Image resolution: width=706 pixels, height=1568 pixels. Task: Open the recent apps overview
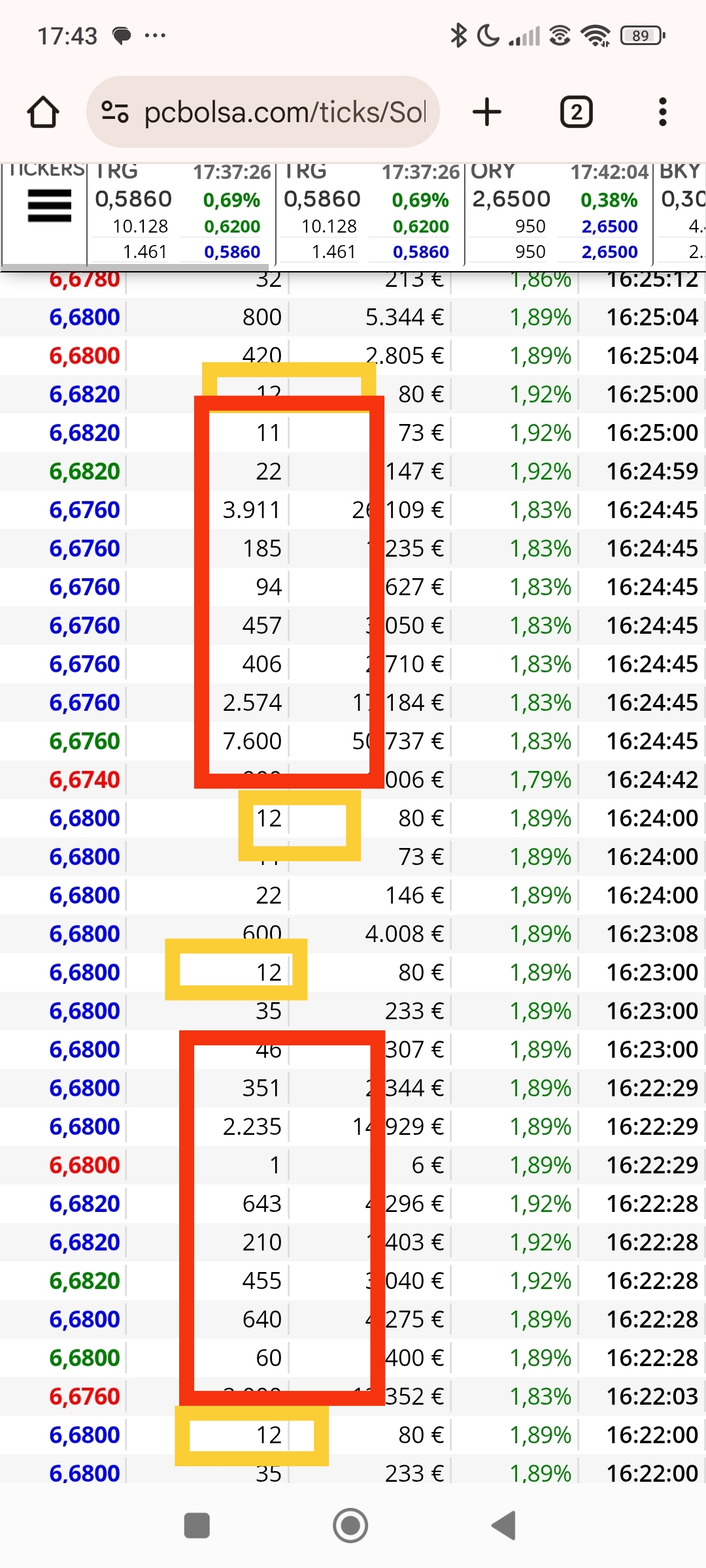tap(197, 1526)
